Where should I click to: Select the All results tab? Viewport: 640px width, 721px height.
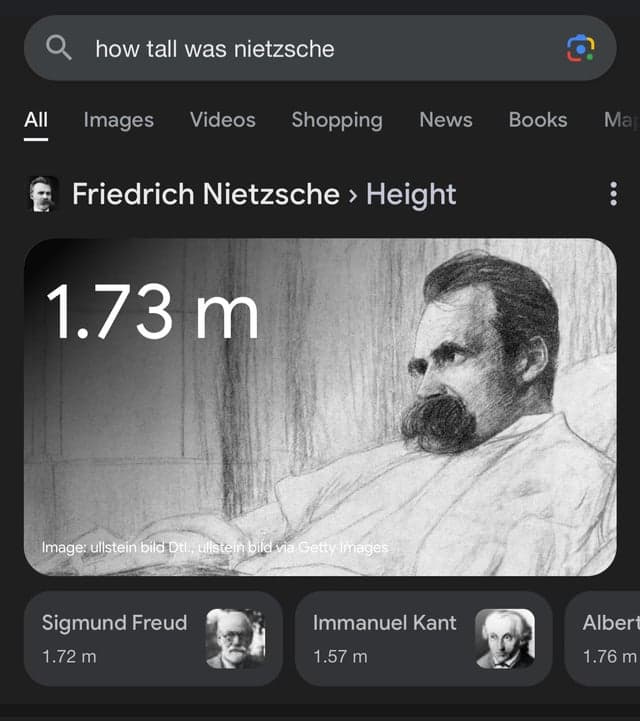click(36, 120)
